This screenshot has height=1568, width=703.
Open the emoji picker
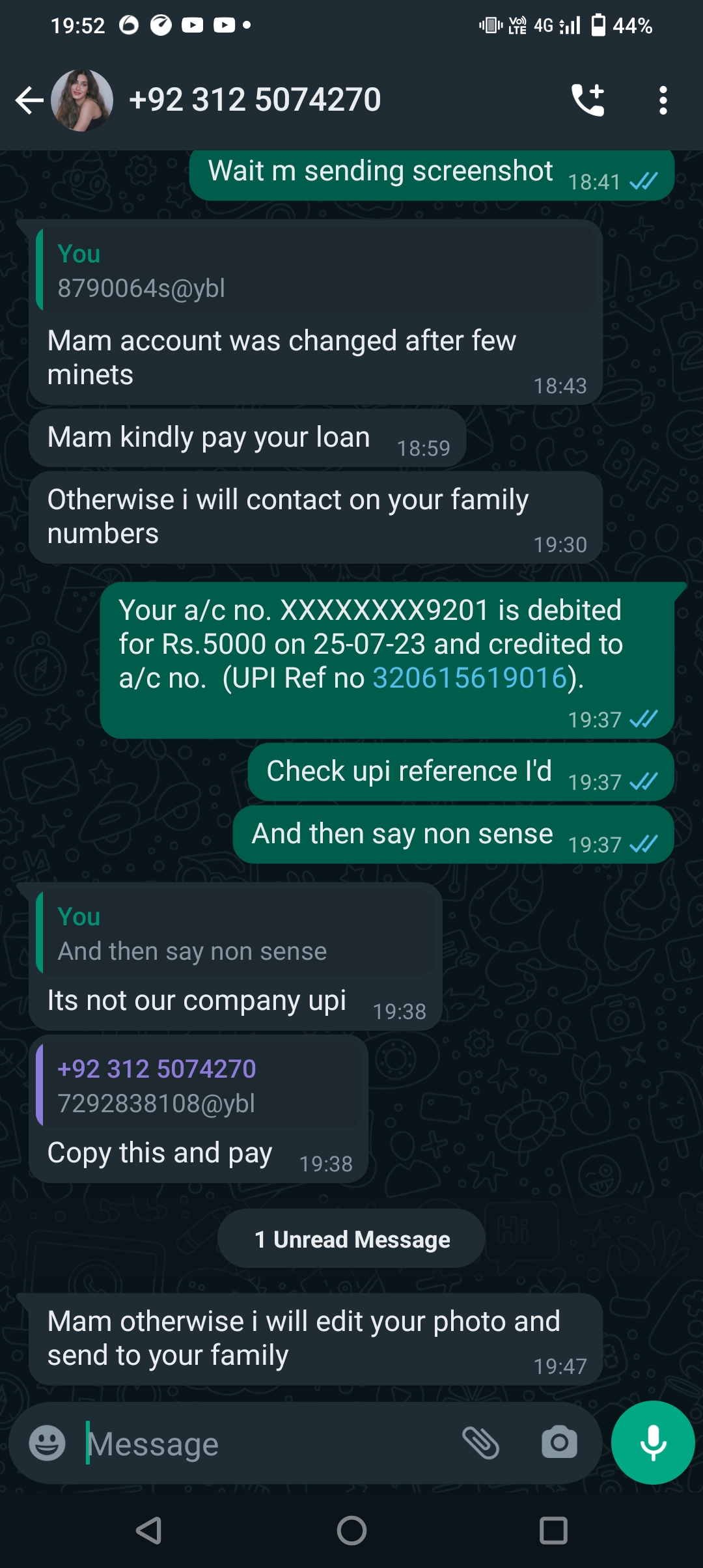click(48, 1443)
